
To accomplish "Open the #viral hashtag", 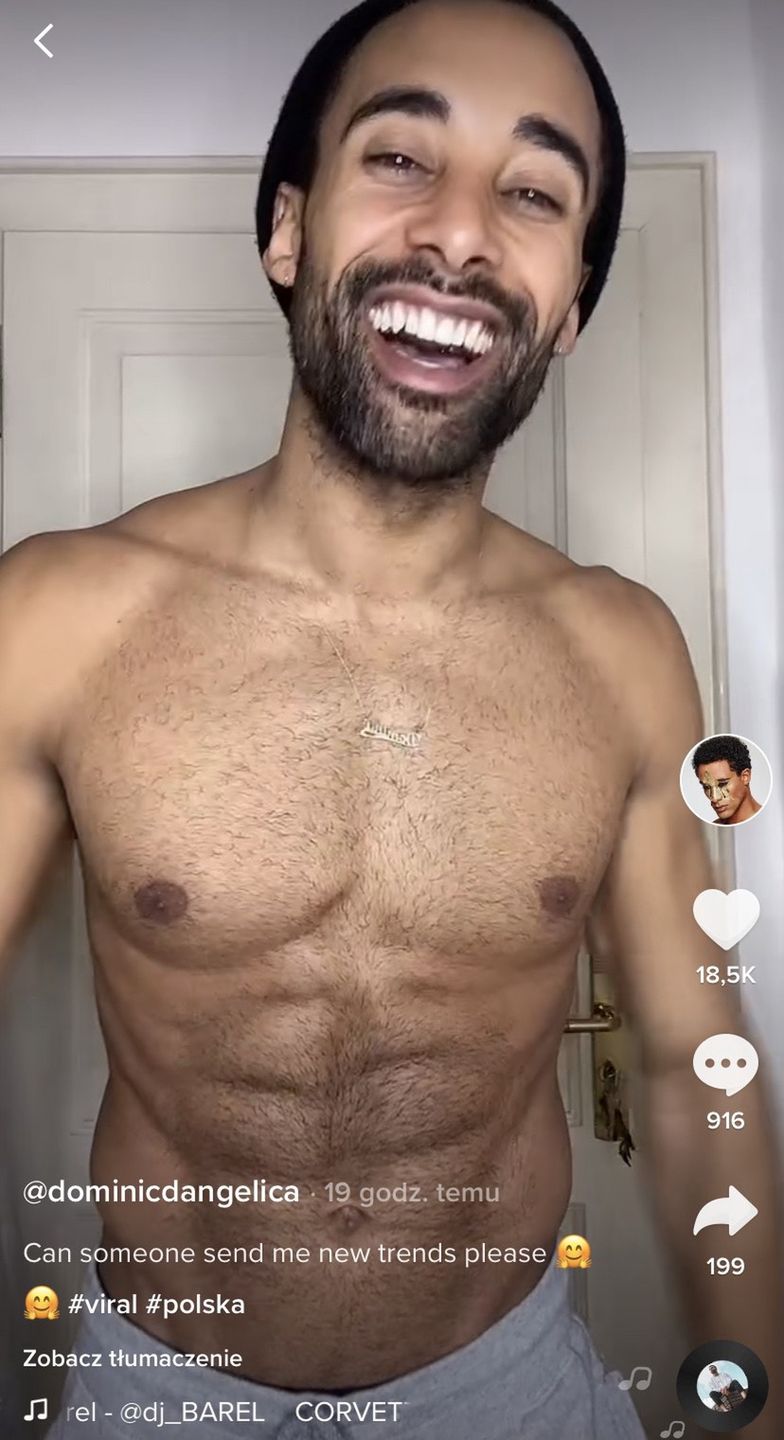I will (104, 1304).
